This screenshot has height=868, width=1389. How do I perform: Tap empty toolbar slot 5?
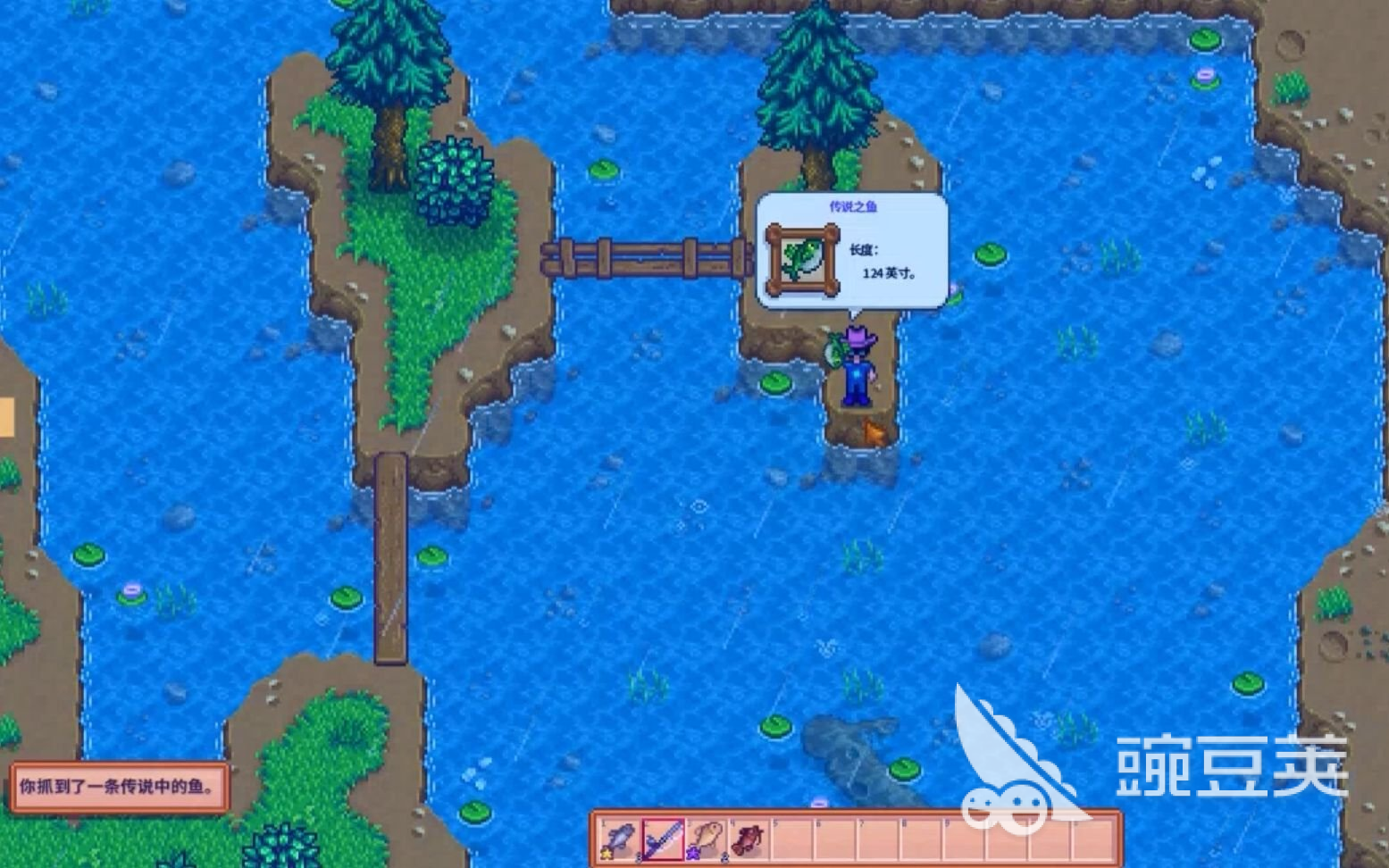pyautogui.click(x=791, y=840)
